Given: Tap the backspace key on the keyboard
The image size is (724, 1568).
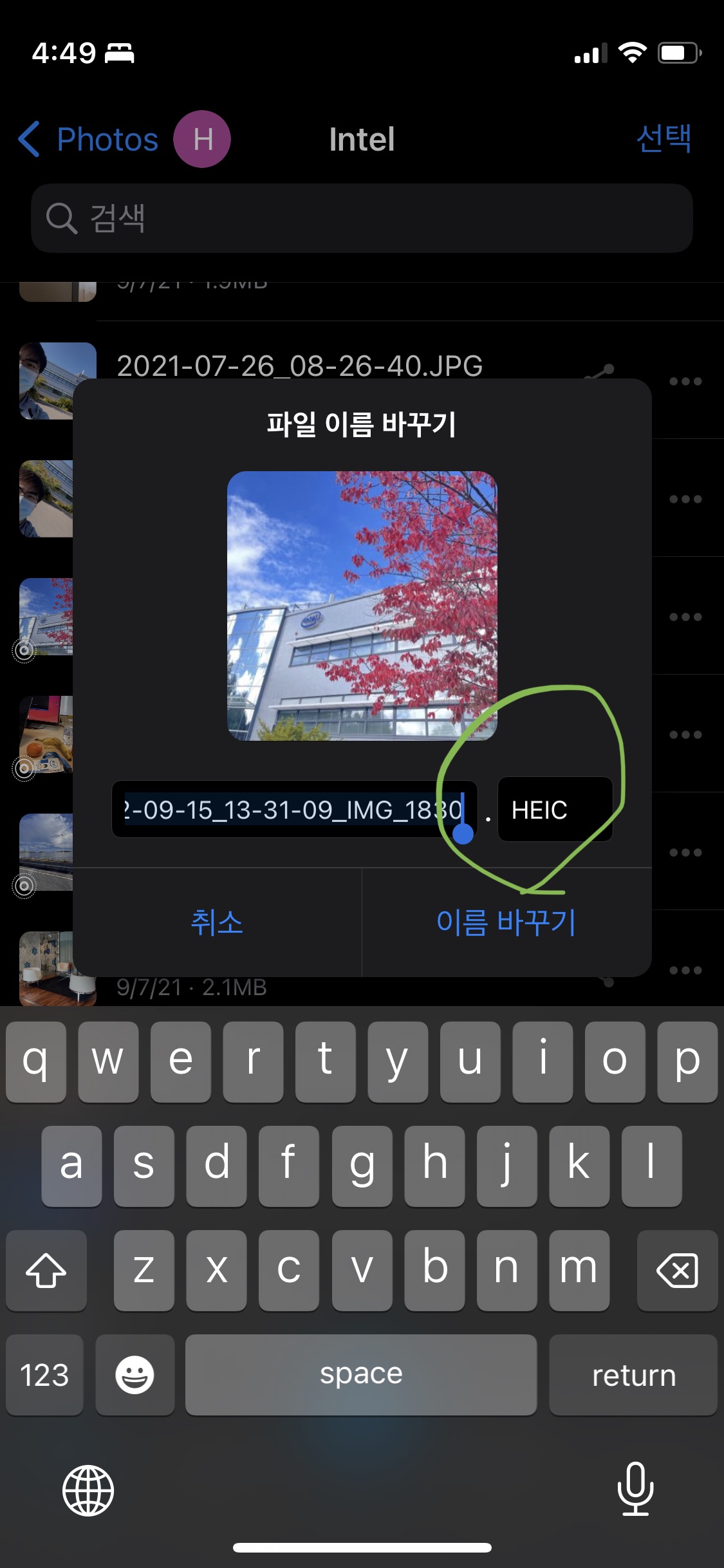Looking at the screenshot, I should pyautogui.click(x=677, y=1271).
